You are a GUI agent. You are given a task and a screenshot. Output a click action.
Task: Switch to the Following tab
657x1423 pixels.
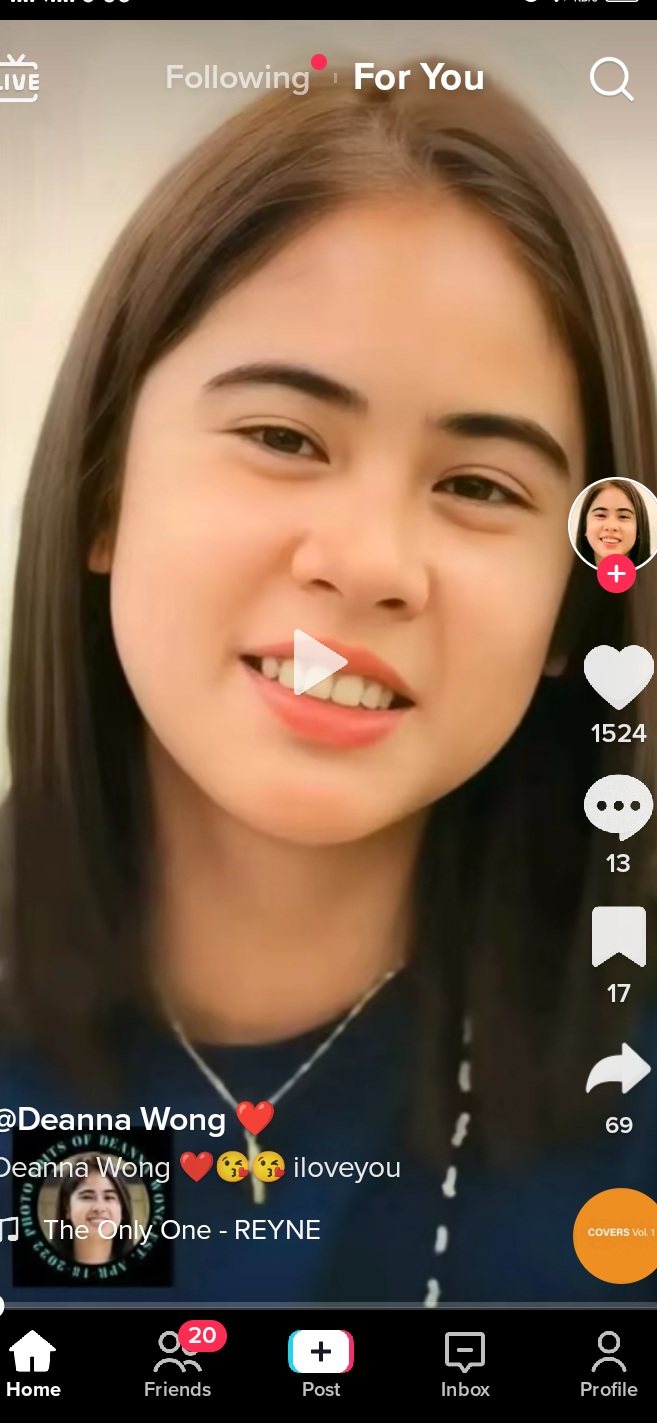click(238, 78)
